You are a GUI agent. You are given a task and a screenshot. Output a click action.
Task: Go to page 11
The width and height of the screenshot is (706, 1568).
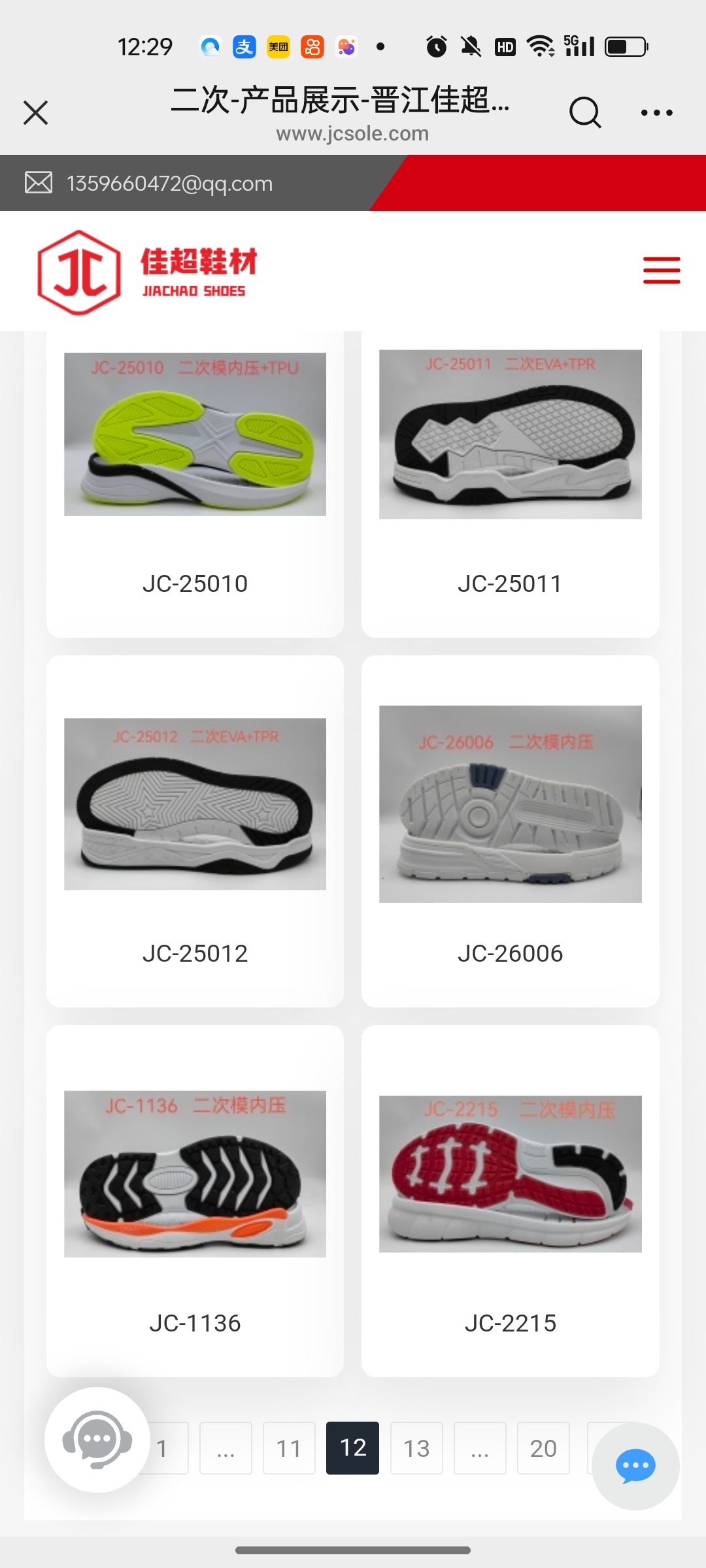(x=289, y=1448)
